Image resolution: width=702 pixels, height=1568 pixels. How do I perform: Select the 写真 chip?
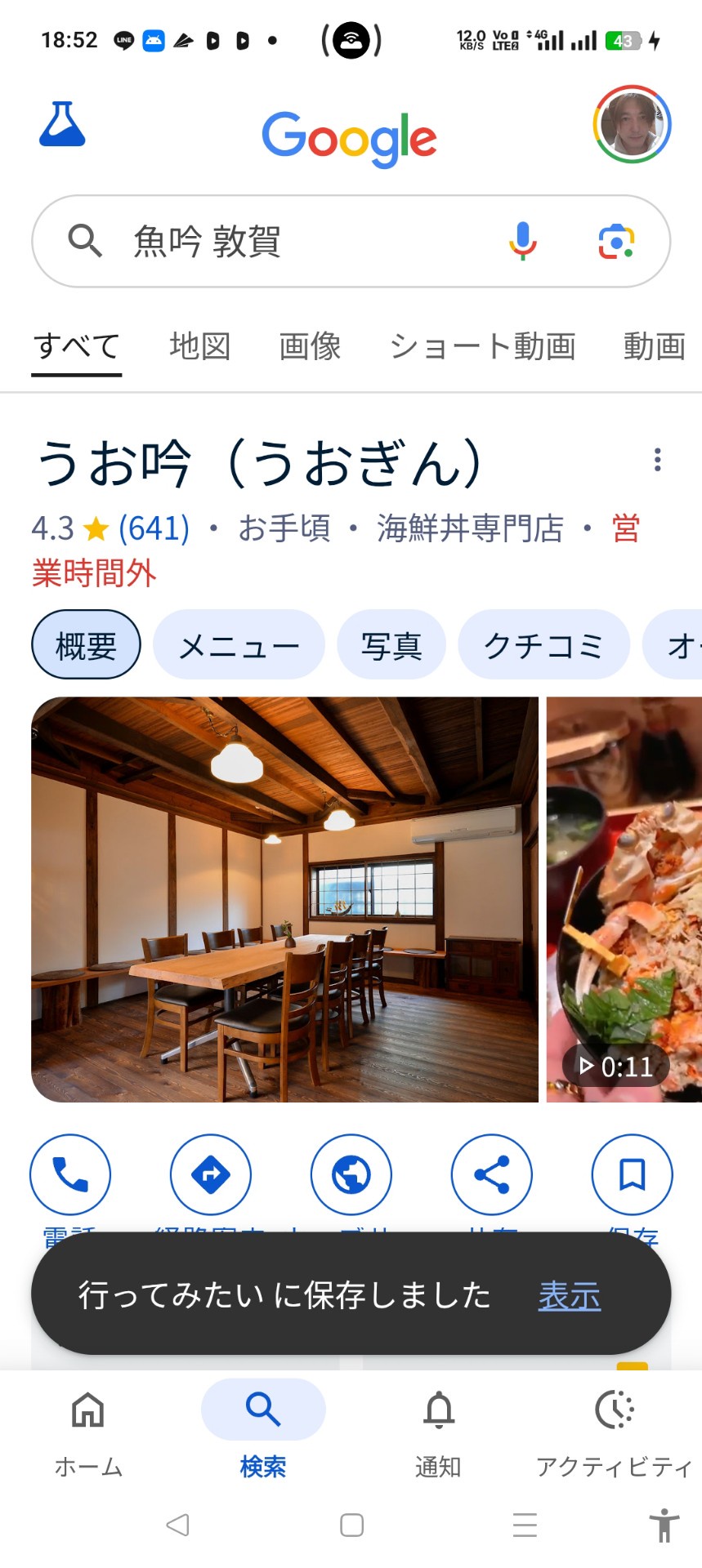tap(391, 645)
